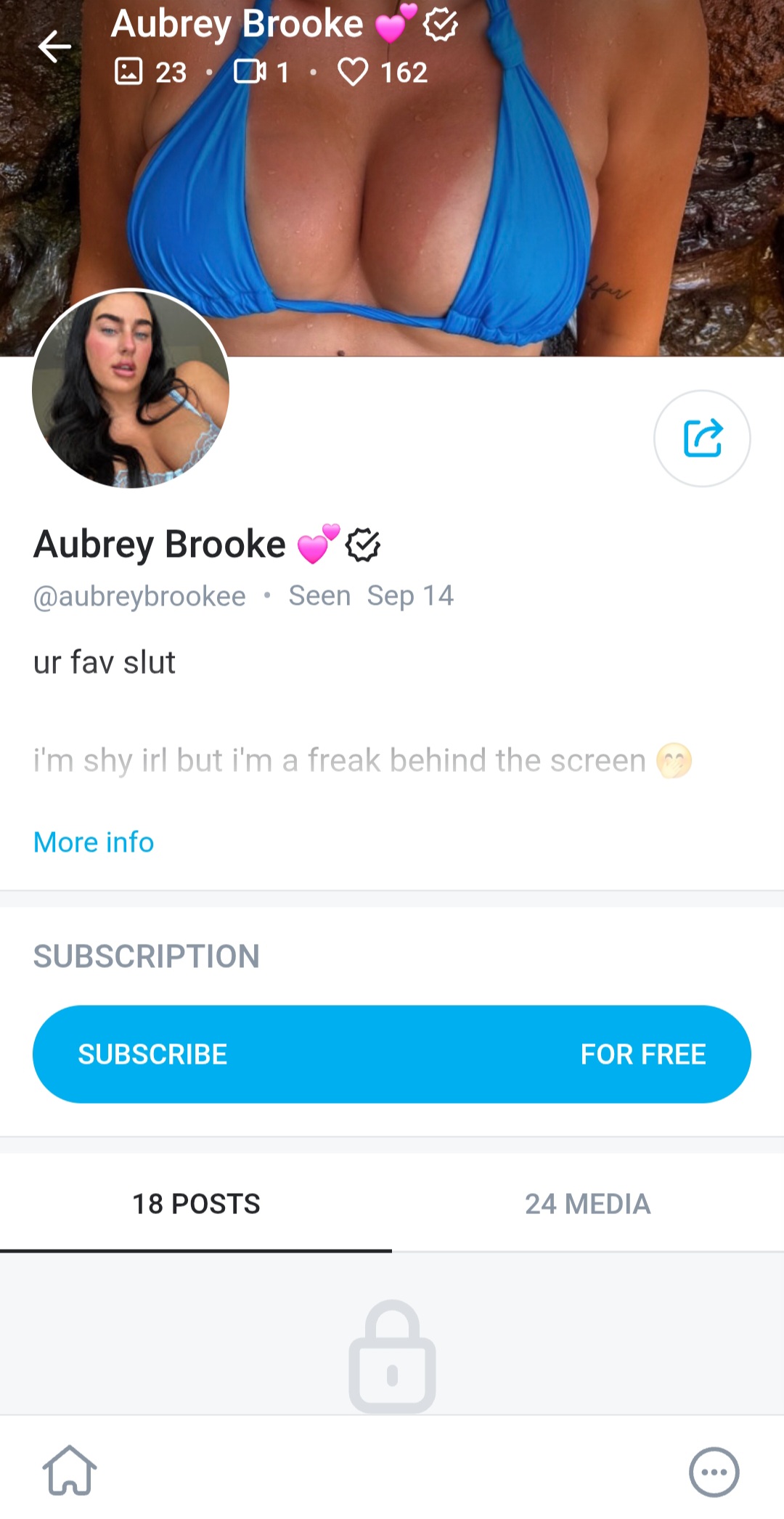Go back using the arrow icon
Image resolution: width=784 pixels, height=1519 pixels.
click(x=54, y=47)
